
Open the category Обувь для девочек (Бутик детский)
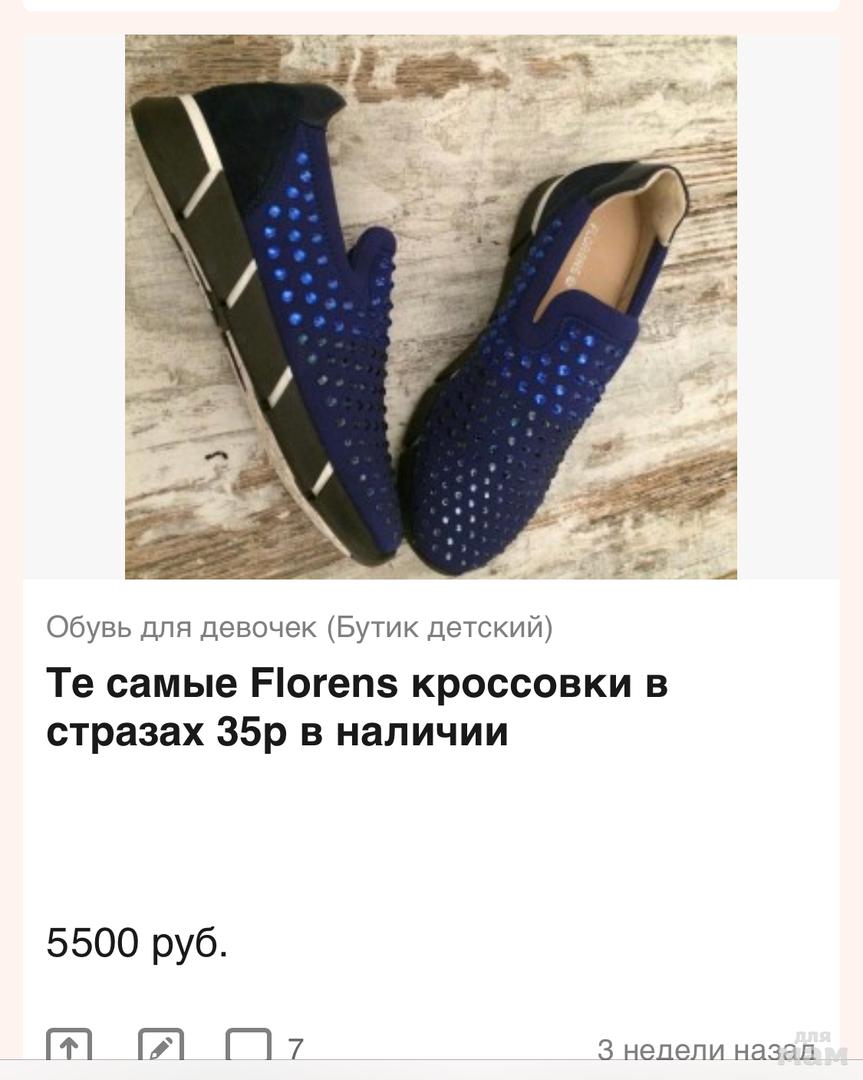point(299,627)
